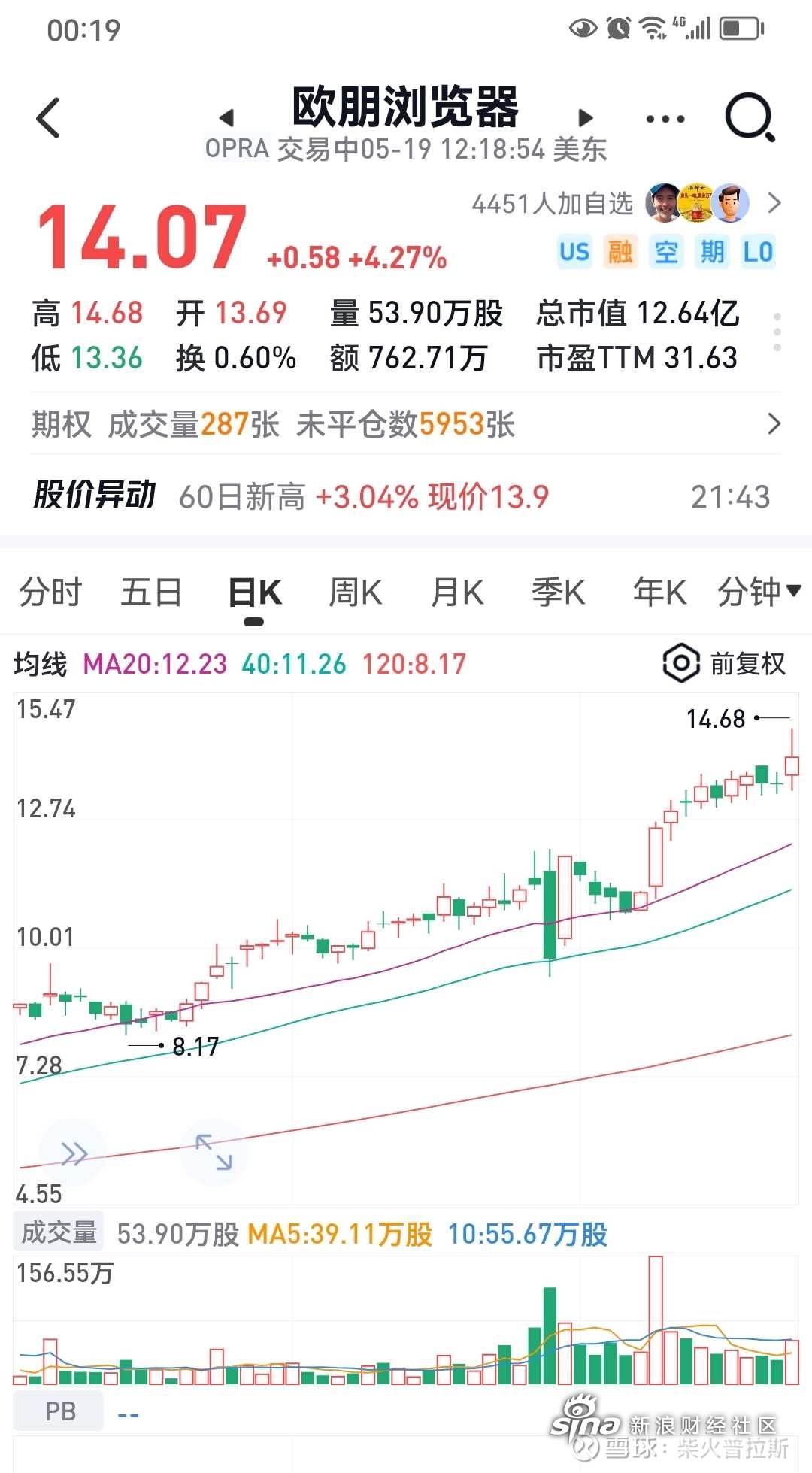Open the search magnifier icon
Viewport: 812px width, 1473px height.
pyautogui.click(x=750, y=117)
